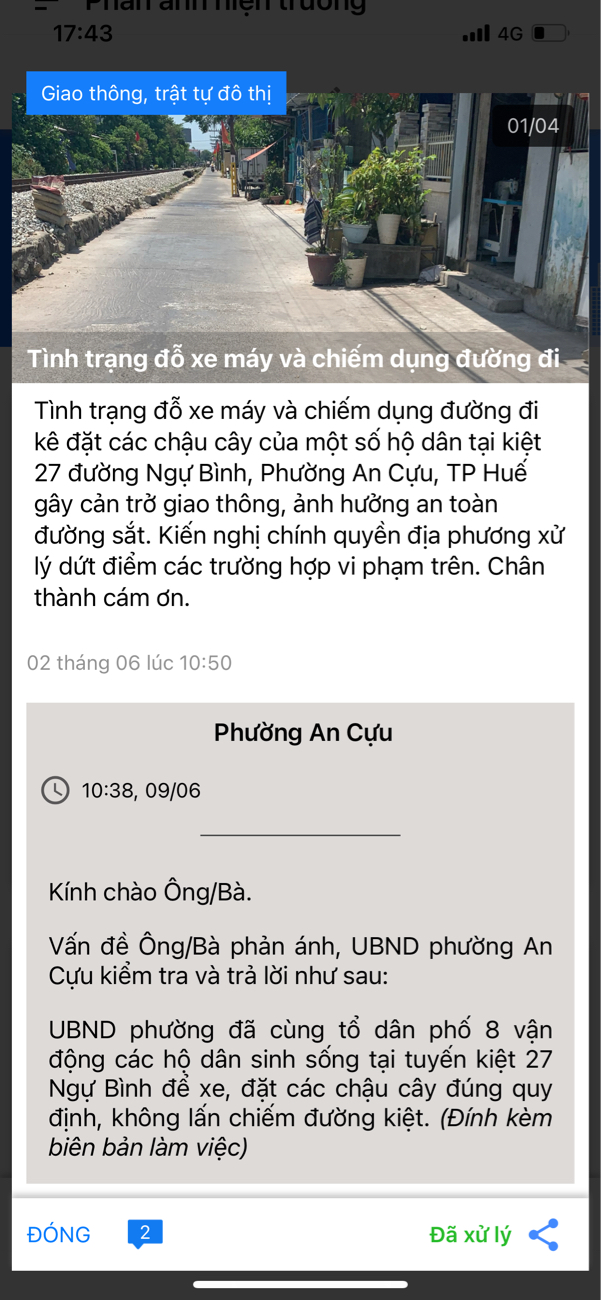Image resolution: width=601 pixels, height=1300 pixels.
Task: Open the street photo gallery 01/04
Action: 300,238
